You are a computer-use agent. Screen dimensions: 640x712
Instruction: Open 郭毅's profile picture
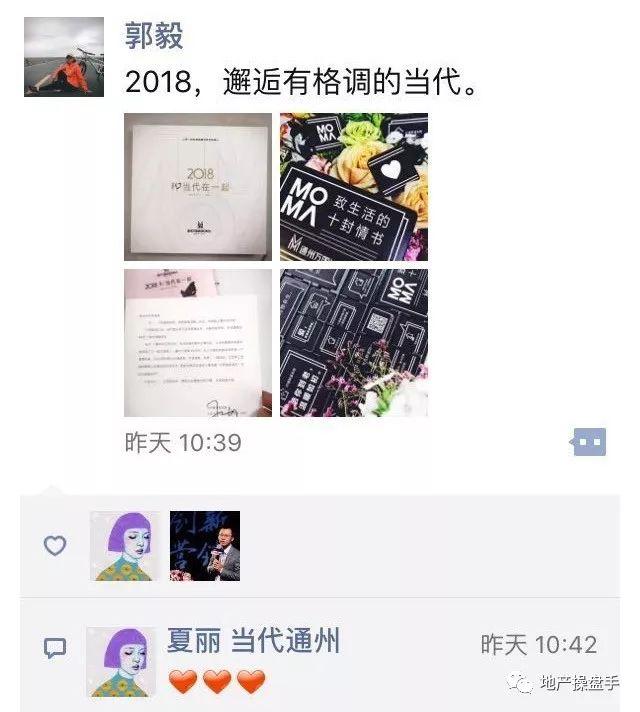64,57
